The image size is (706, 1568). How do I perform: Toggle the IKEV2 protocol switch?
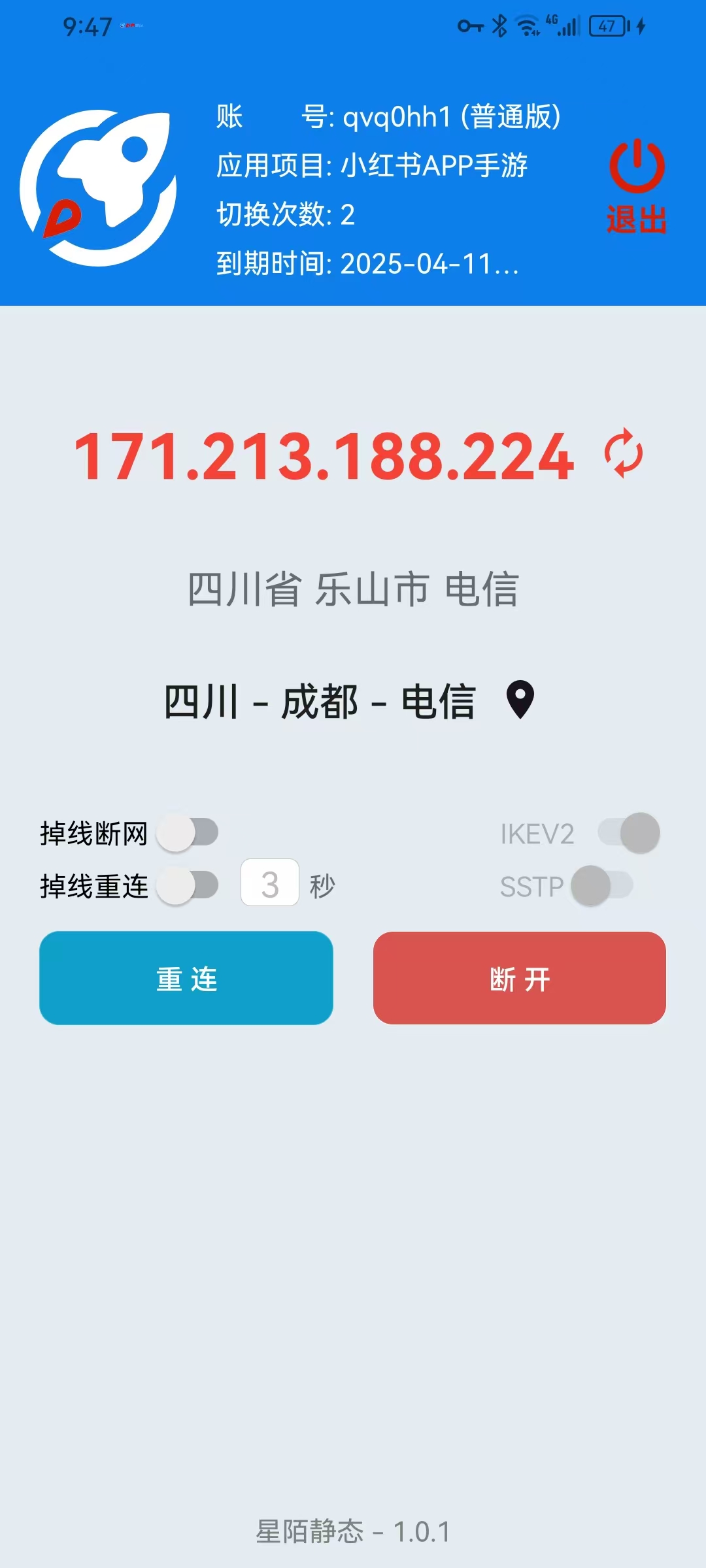(x=629, y=833)
